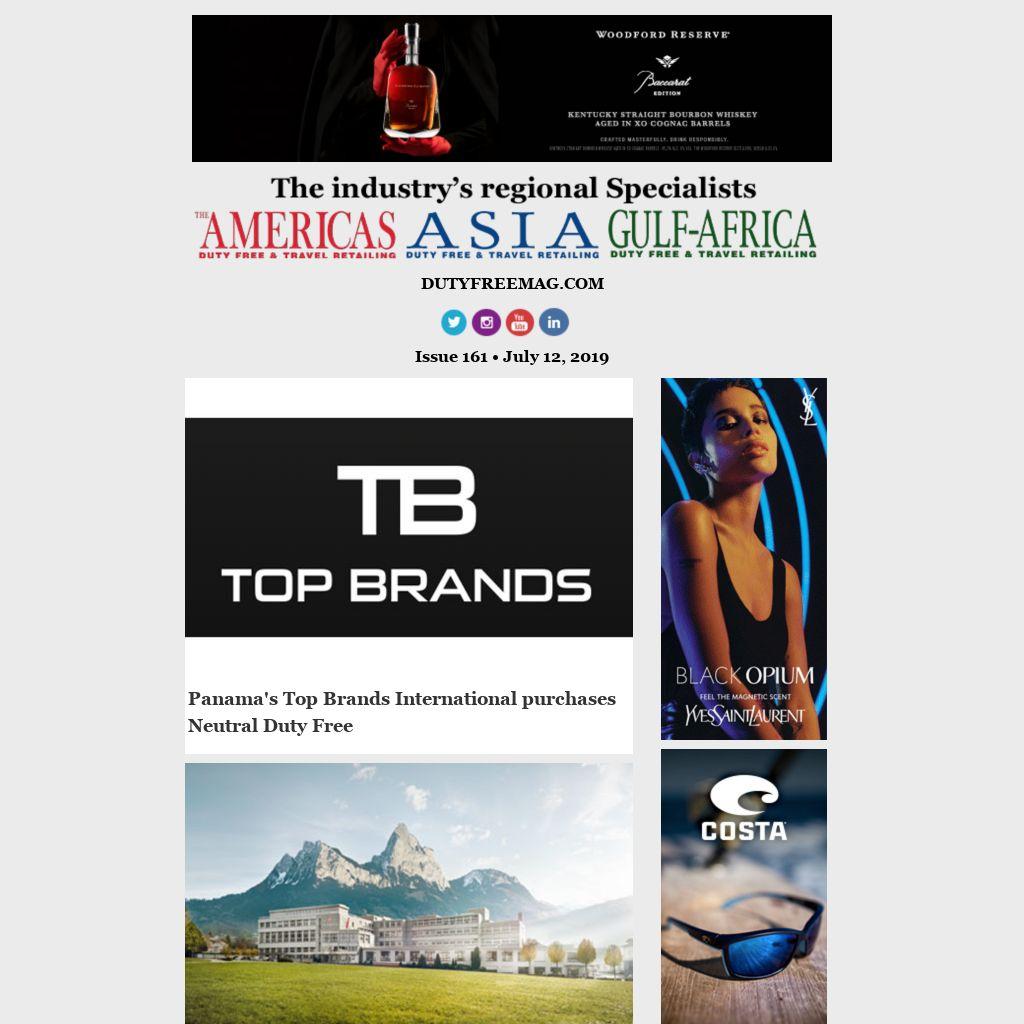Open the Gulf-Africa Duty Free magazine link
This screenshot has width=1024, height=1024.
[712, 235]
